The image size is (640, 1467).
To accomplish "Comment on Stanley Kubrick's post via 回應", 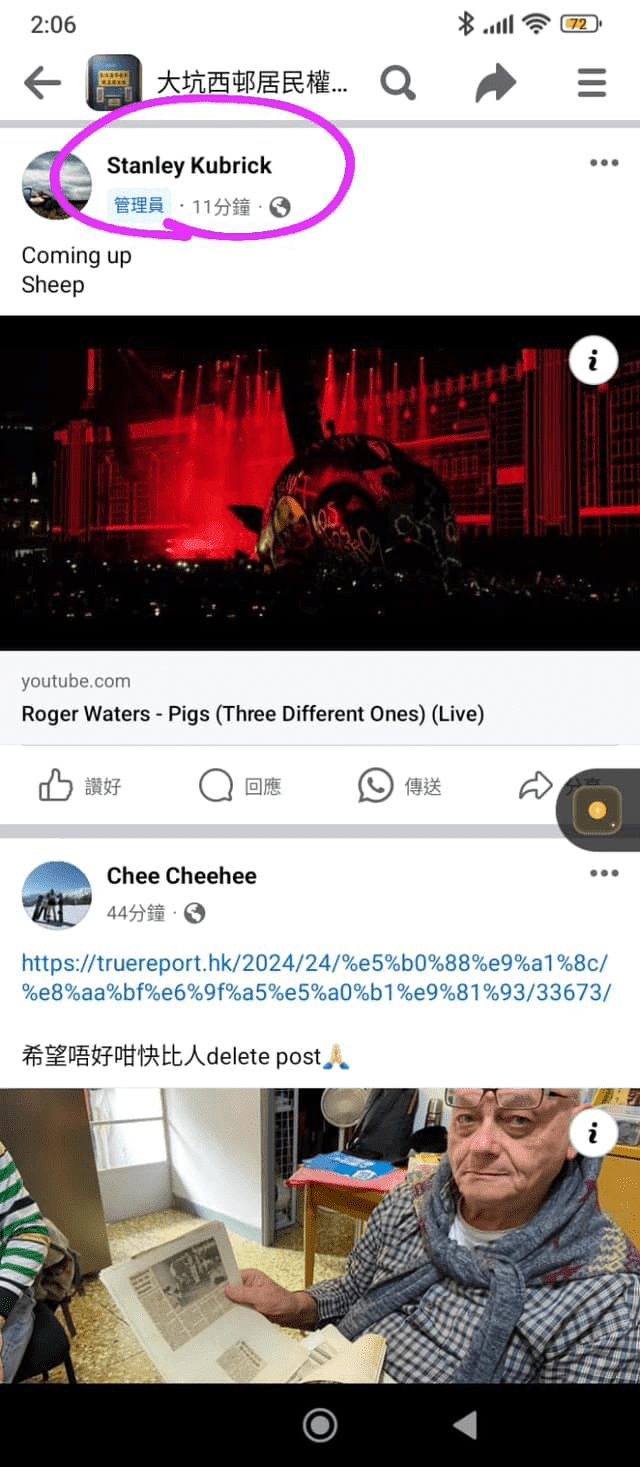I will click(240, 787).
